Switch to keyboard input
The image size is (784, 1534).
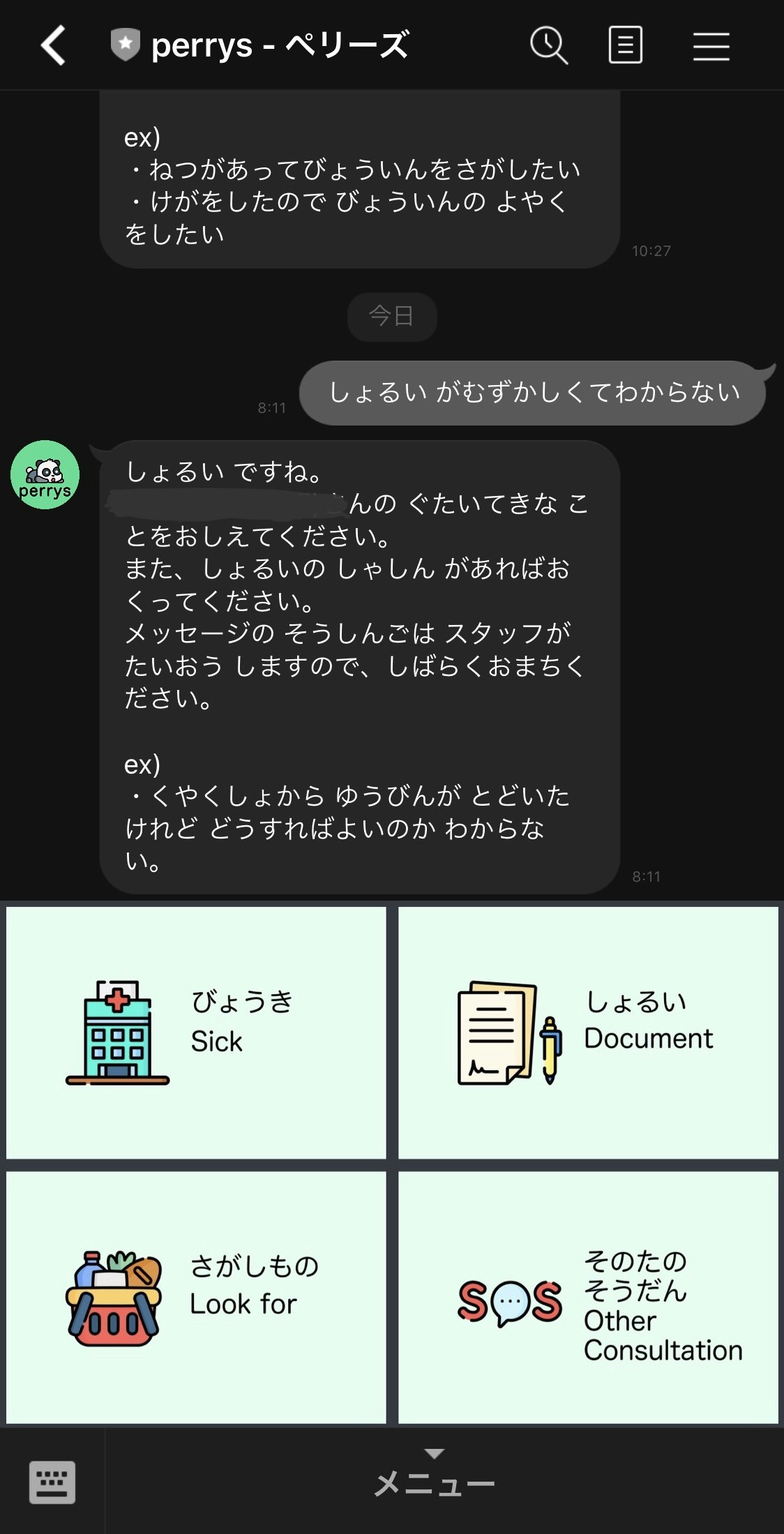click(52, 1482)
